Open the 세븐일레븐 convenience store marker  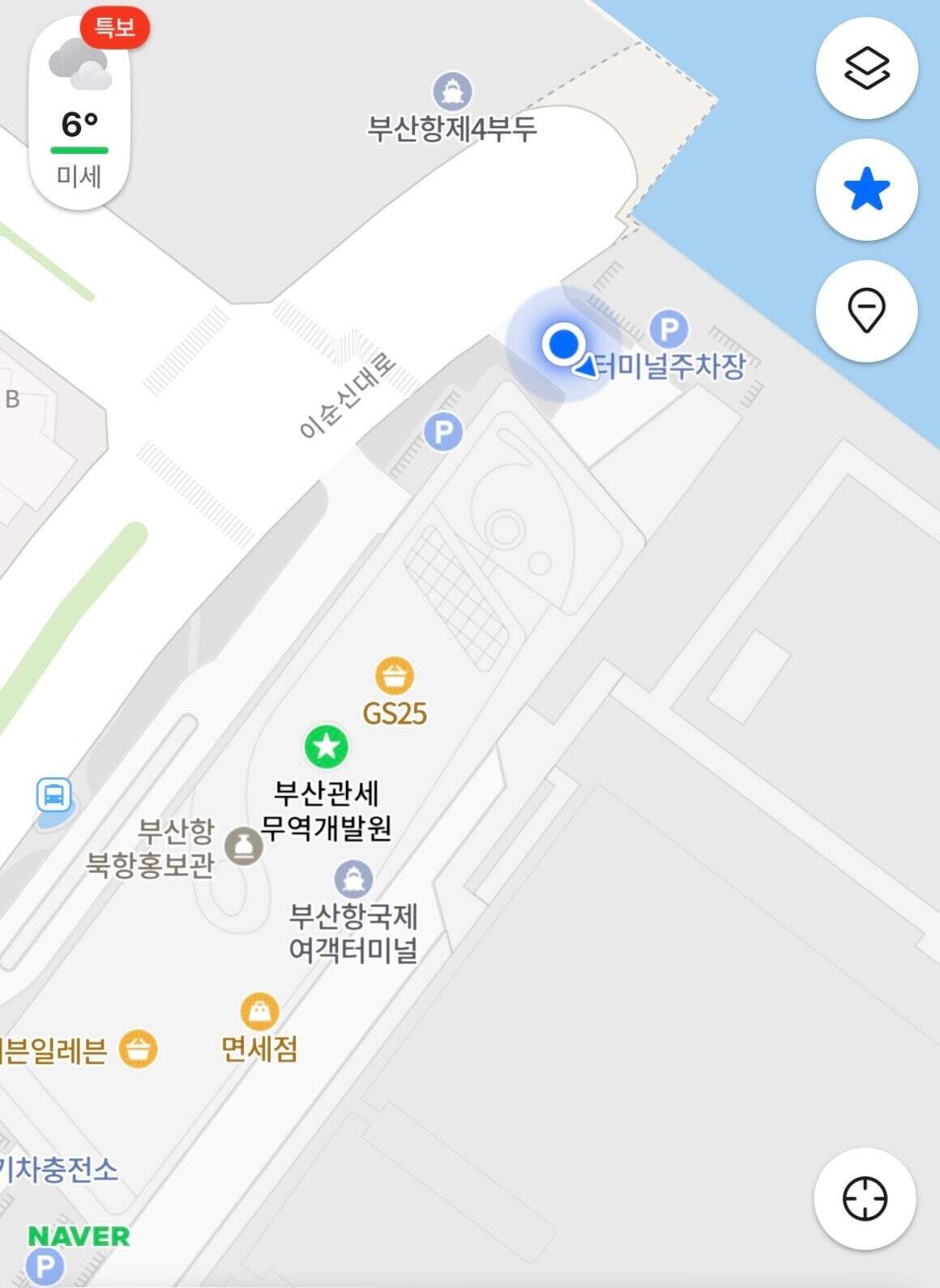click(x=139, y=1048)
